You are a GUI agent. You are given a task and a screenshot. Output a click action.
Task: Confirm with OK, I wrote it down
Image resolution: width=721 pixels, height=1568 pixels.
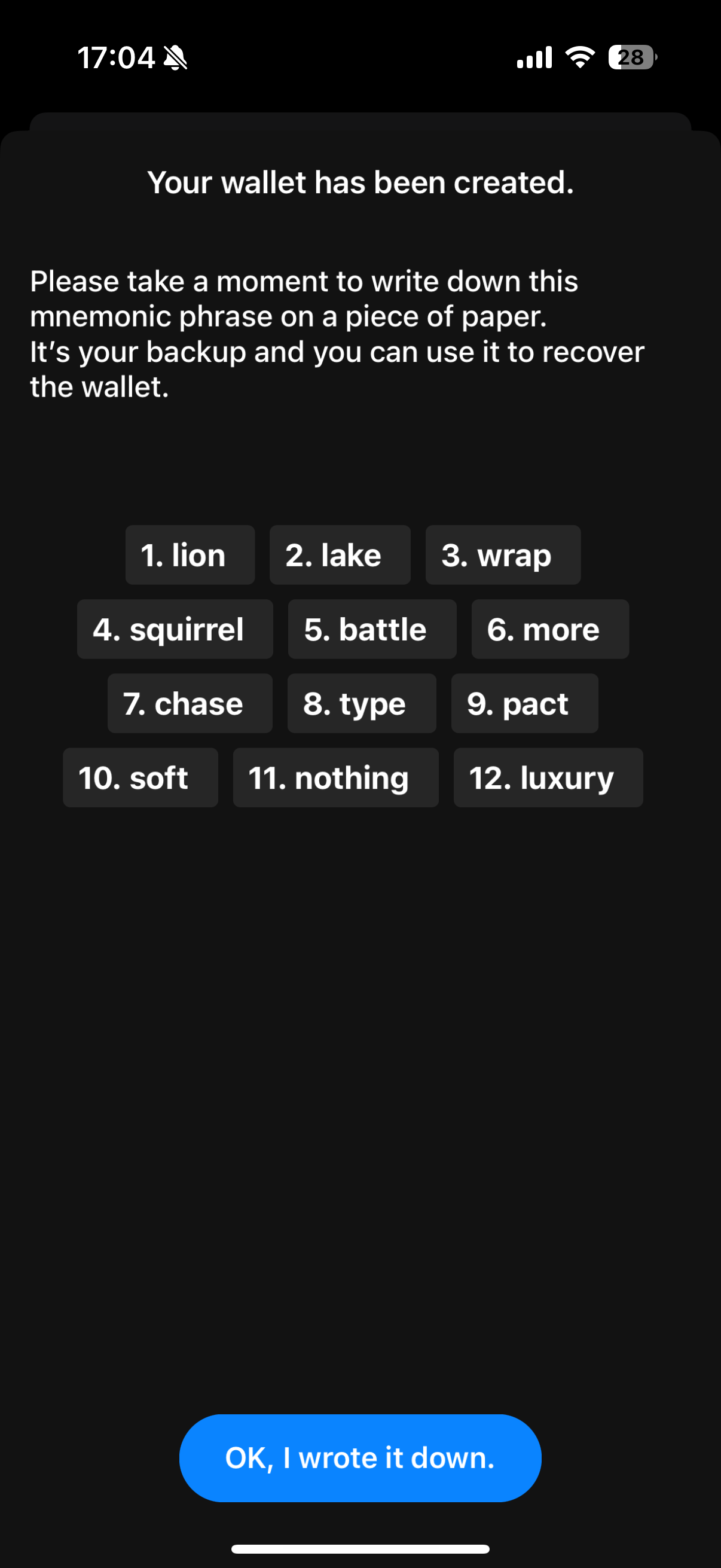(x=360, y=1458)
